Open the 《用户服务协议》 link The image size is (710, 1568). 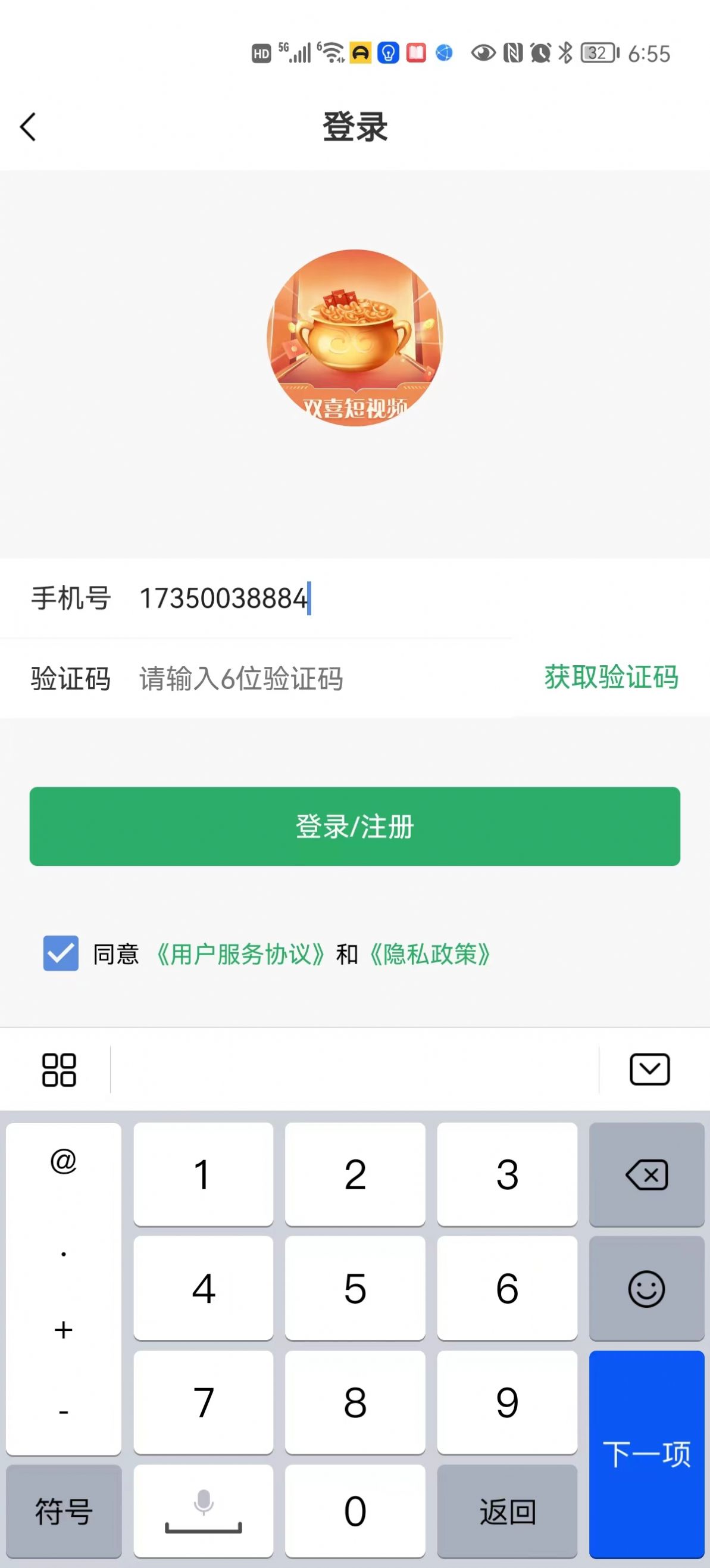(x=240, y=954)
